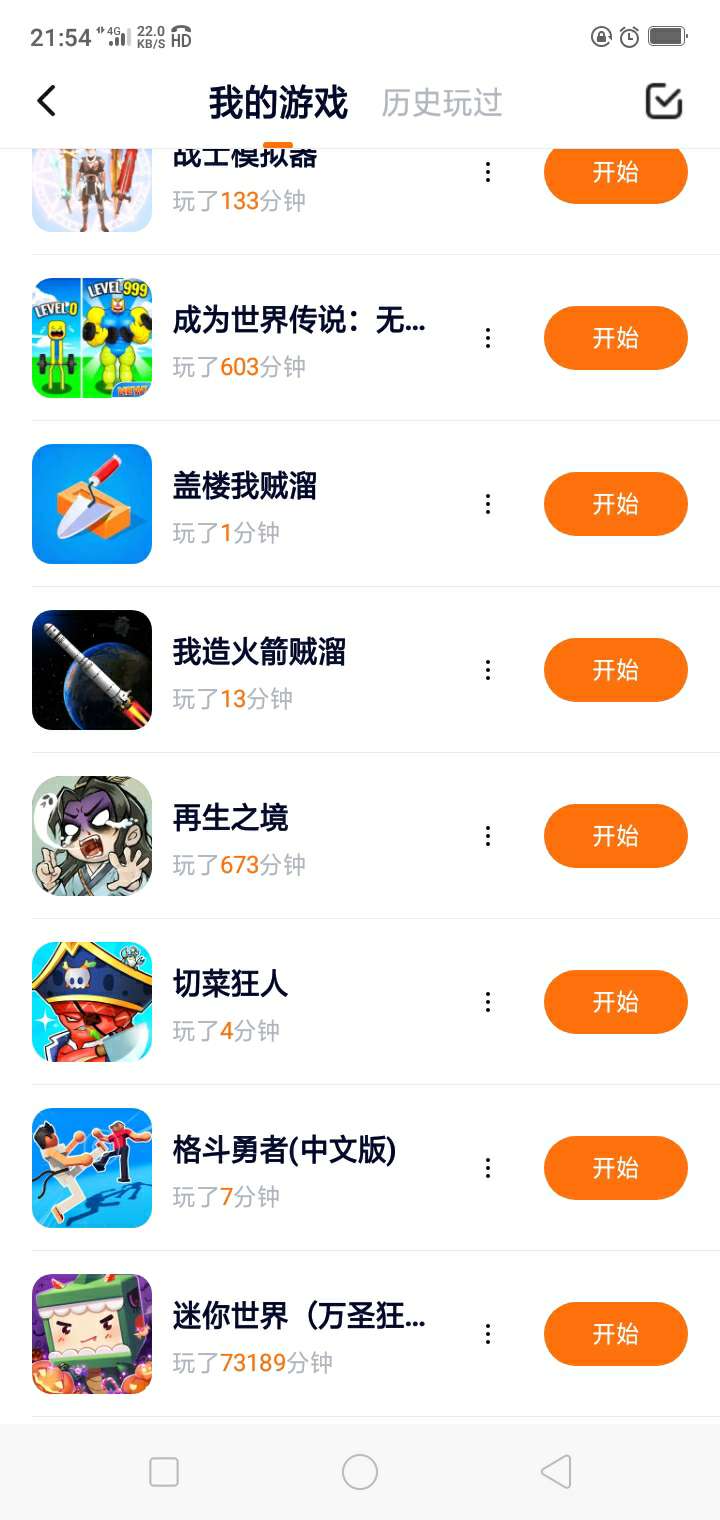Launch 盖楼我贼溜 with 开始

[615, 504]
